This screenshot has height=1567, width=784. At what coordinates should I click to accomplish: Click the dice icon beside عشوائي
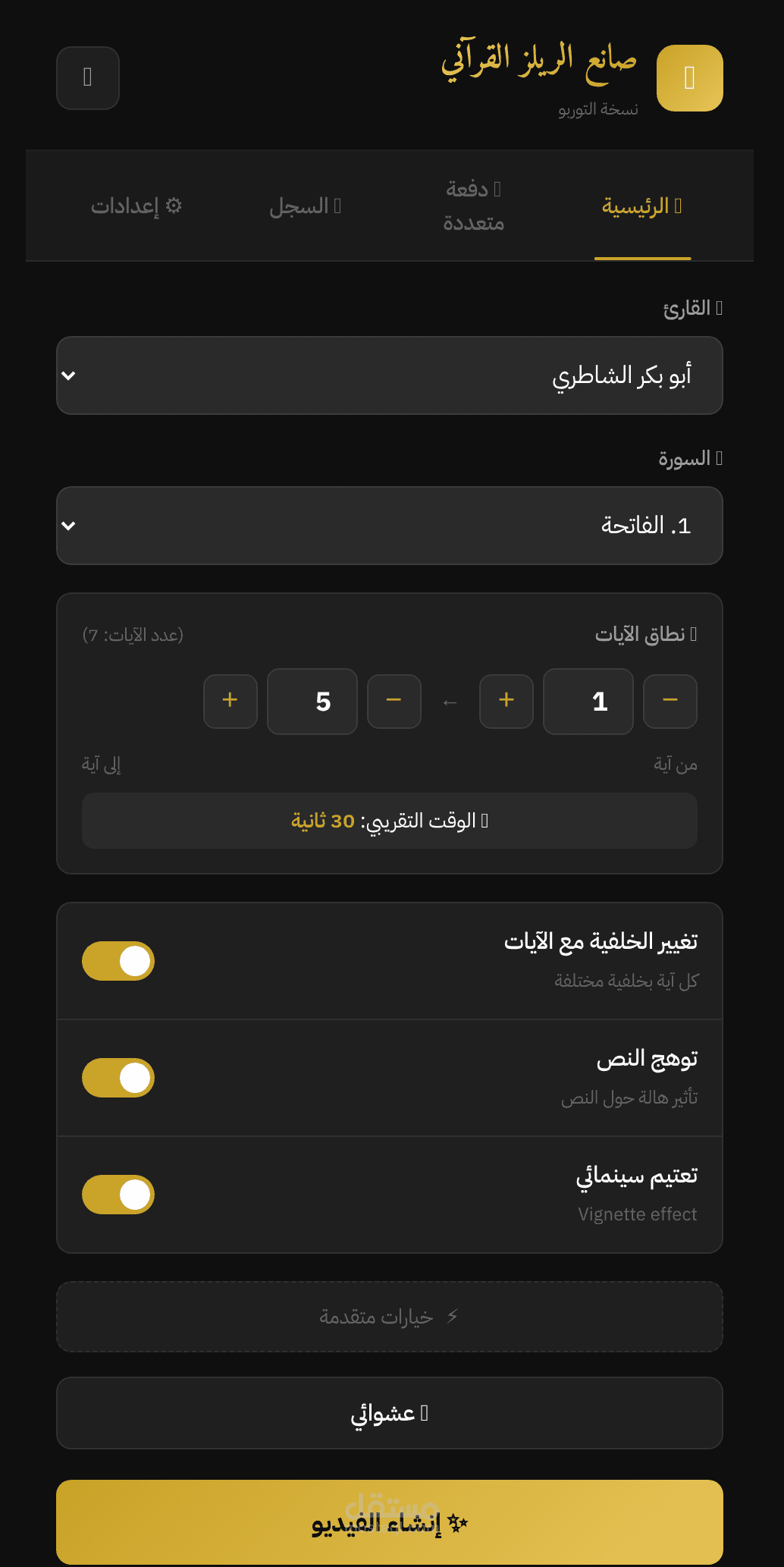tap(425, 1412)
